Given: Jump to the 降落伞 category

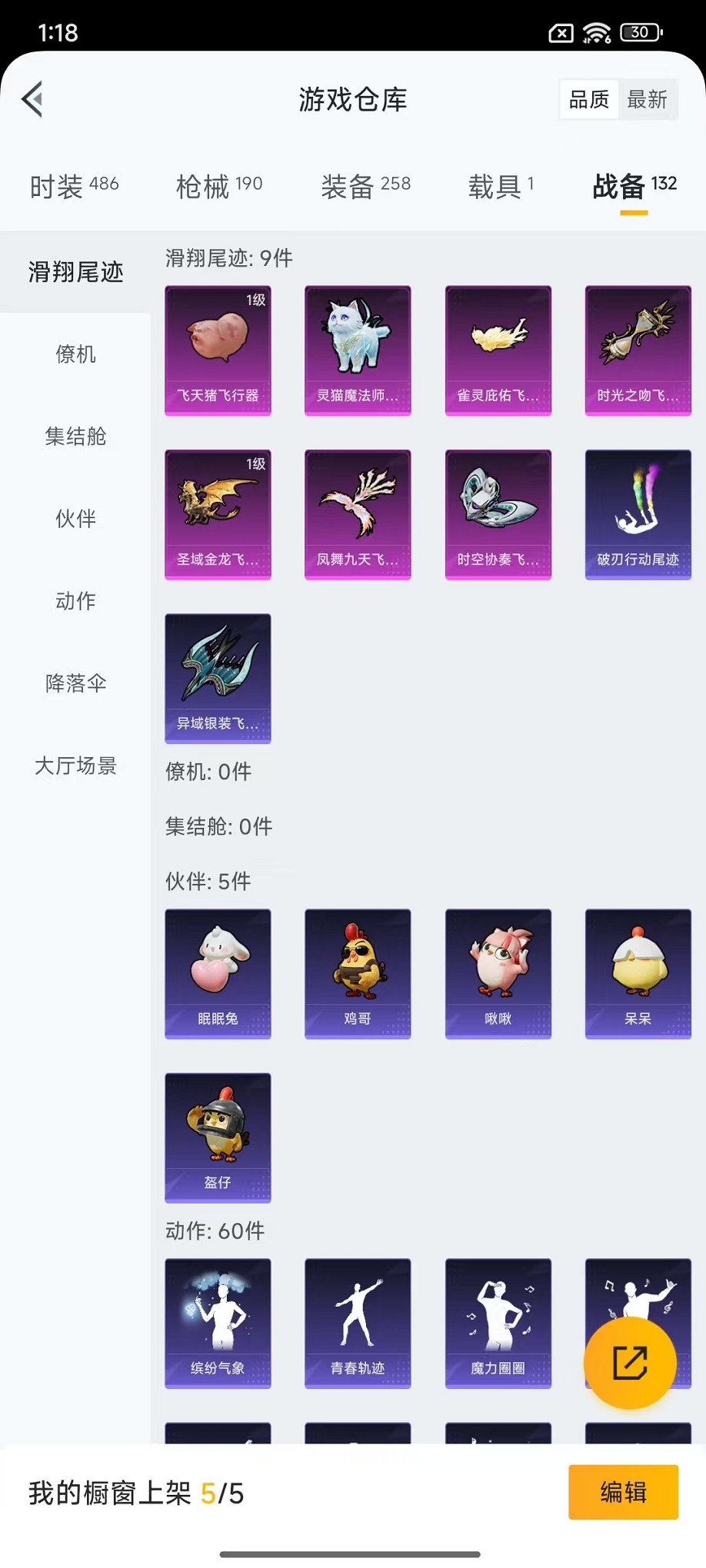Looking at the screenshot, I should click(x=75, y=683).
